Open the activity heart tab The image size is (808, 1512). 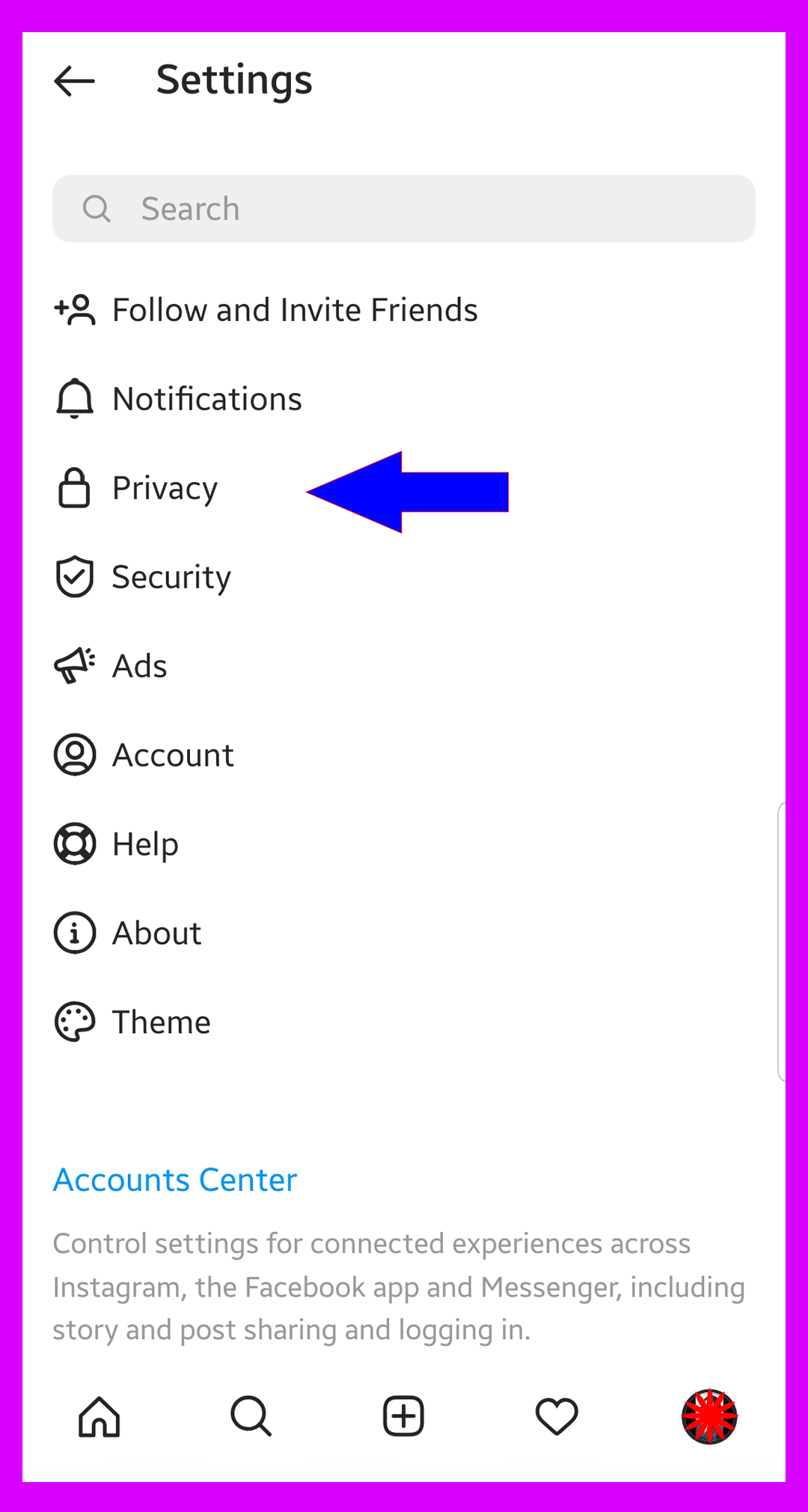coord(557,1416)
